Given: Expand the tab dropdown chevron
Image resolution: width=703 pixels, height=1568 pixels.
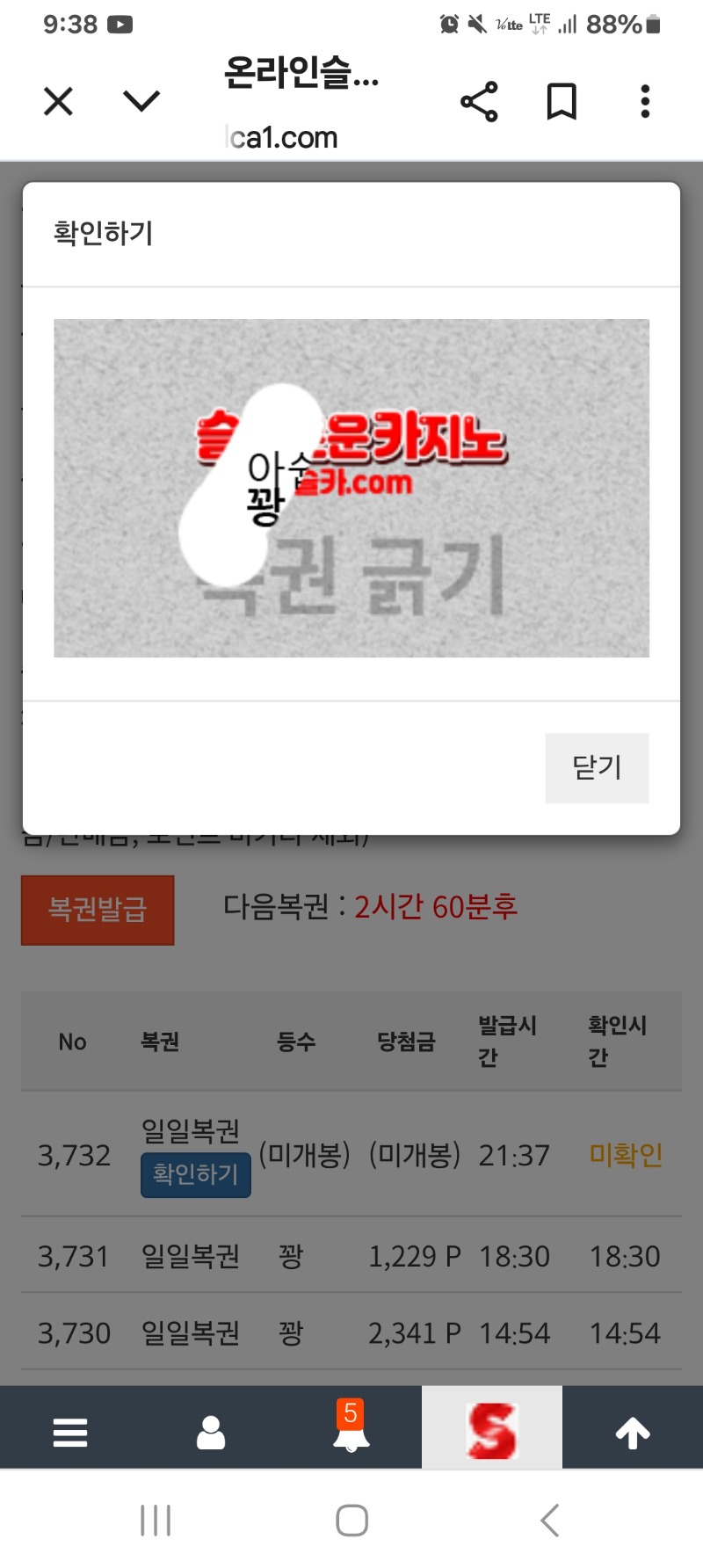Looking at the screenshot, I should [141, 101].
